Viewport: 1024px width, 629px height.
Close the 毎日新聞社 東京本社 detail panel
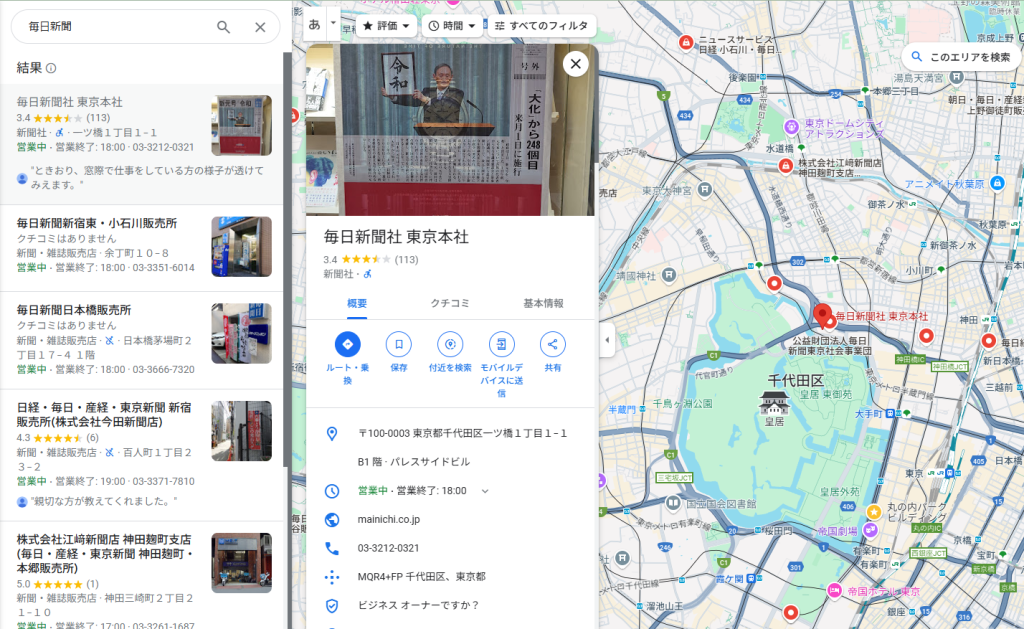point(575,64)
